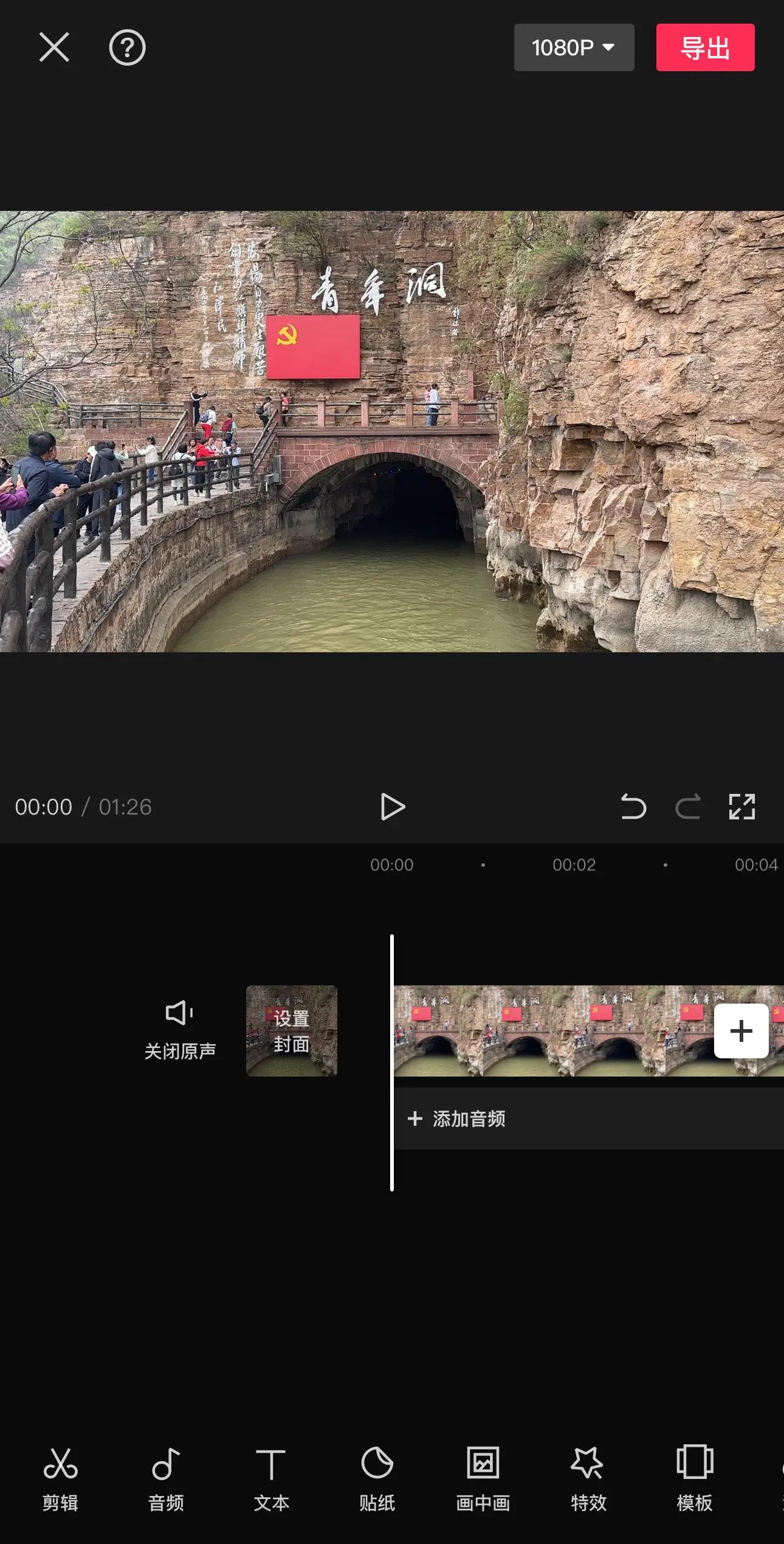Open the 音频 audio tool
This screenshot has height=1544, width=784.
tap(166, 1477)
